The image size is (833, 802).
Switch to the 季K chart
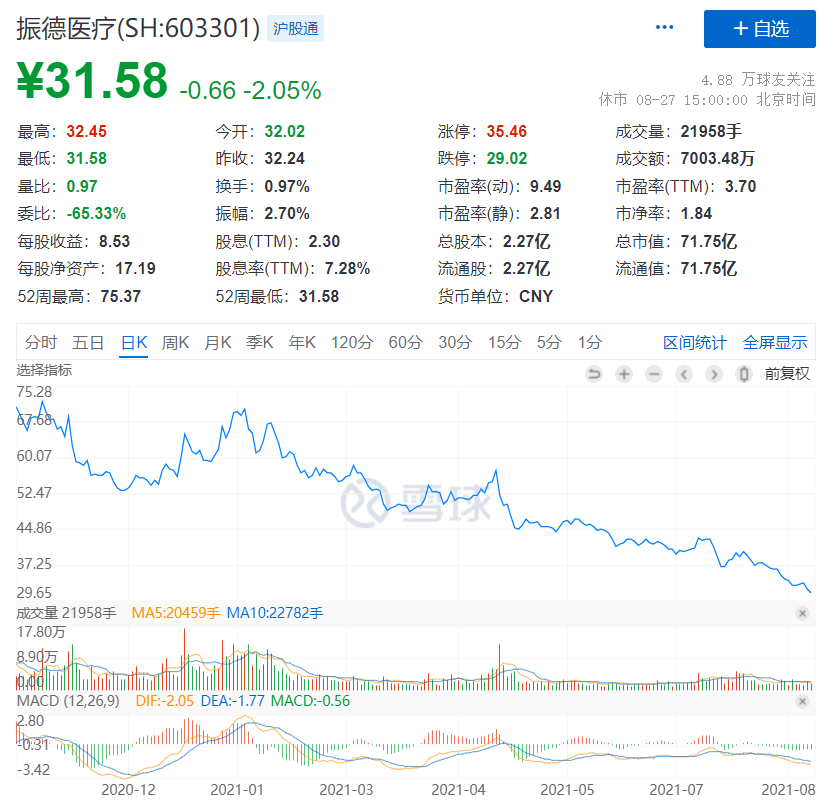(x=260, y=343)
